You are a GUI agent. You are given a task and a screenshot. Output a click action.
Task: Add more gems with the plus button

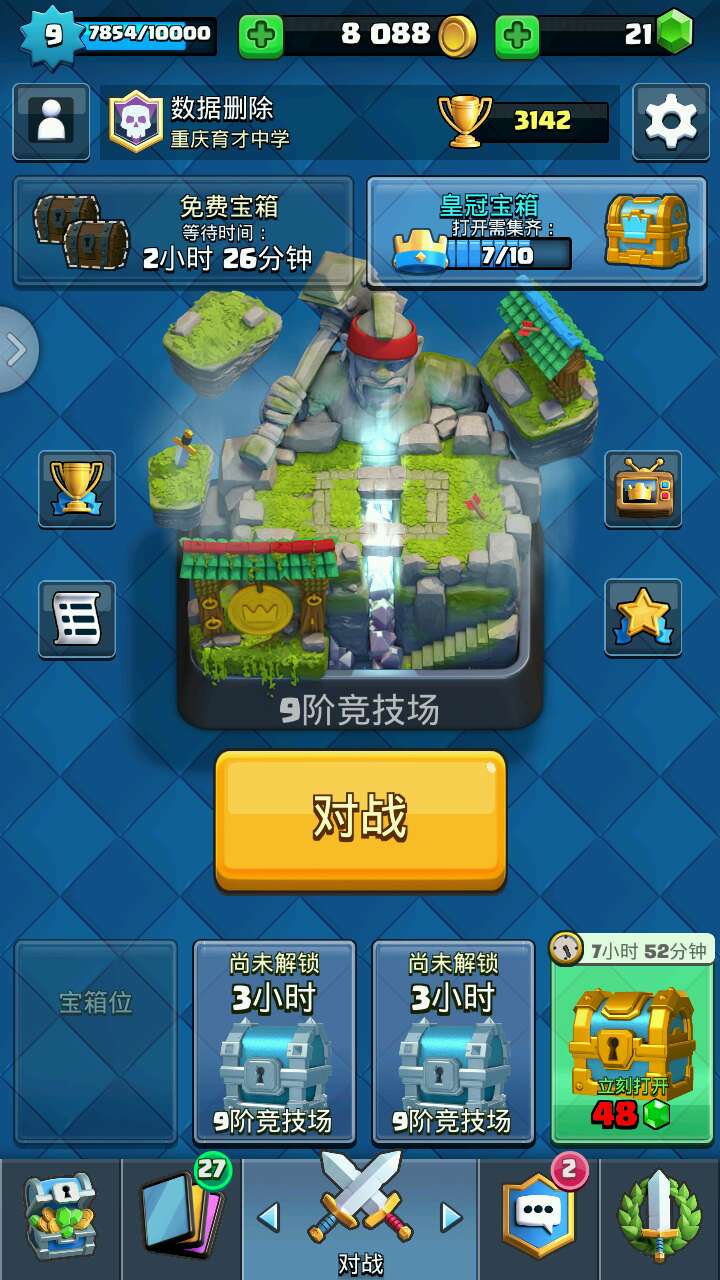coord(517,36)
